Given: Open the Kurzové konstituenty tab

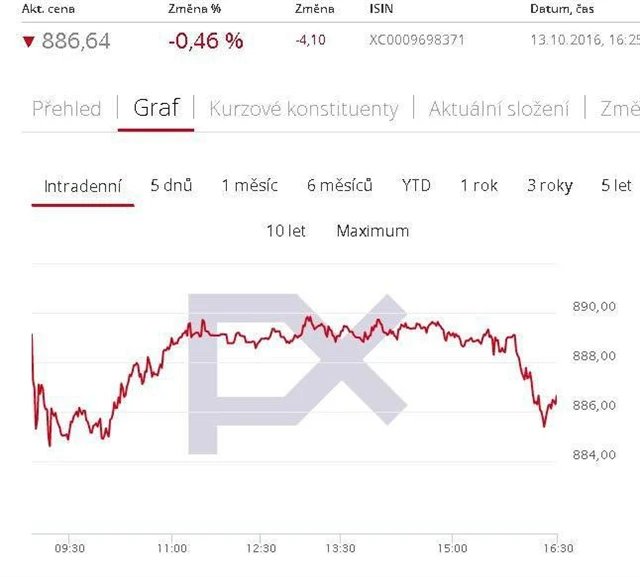Looking at the screenshot, I should (x=303, y=109).
